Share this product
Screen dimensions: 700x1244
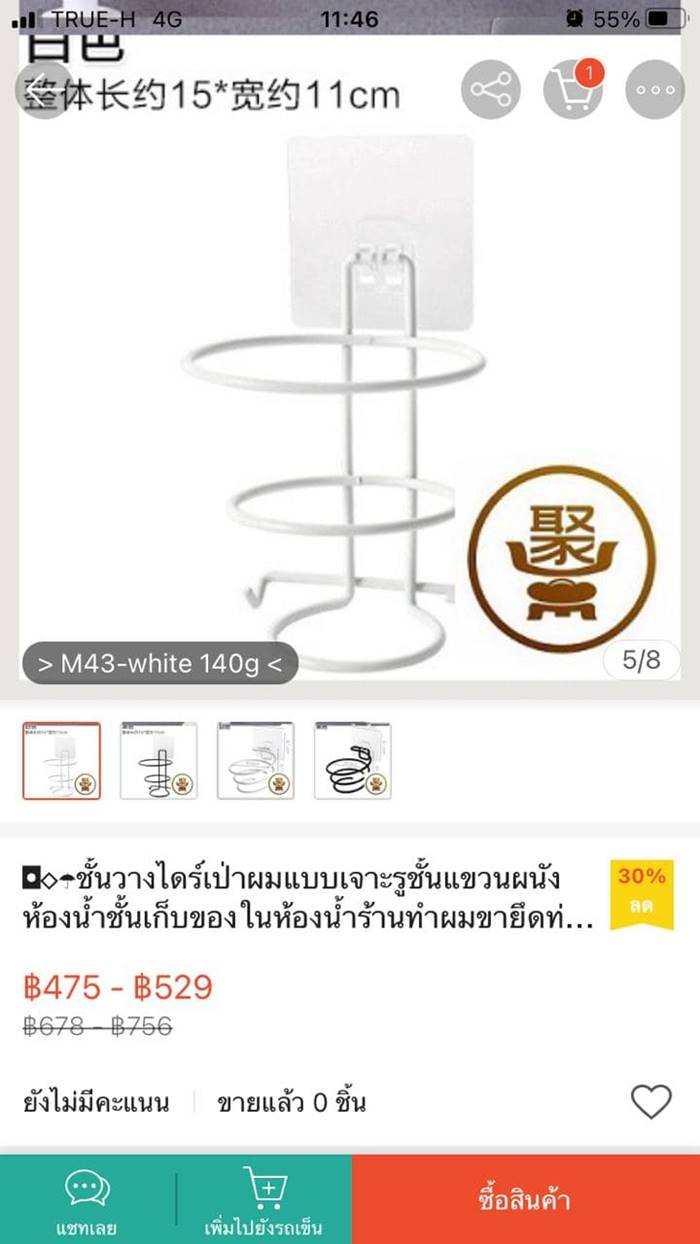(490, 89)
